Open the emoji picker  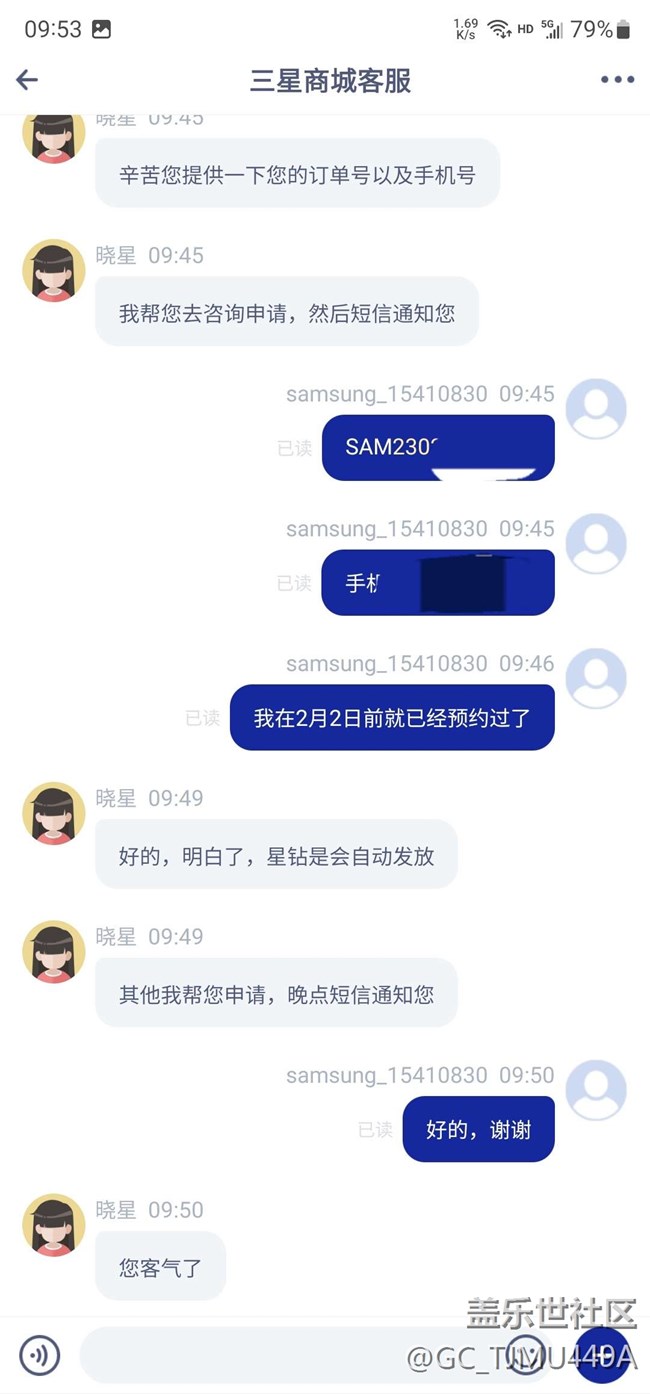point(527,1355)
